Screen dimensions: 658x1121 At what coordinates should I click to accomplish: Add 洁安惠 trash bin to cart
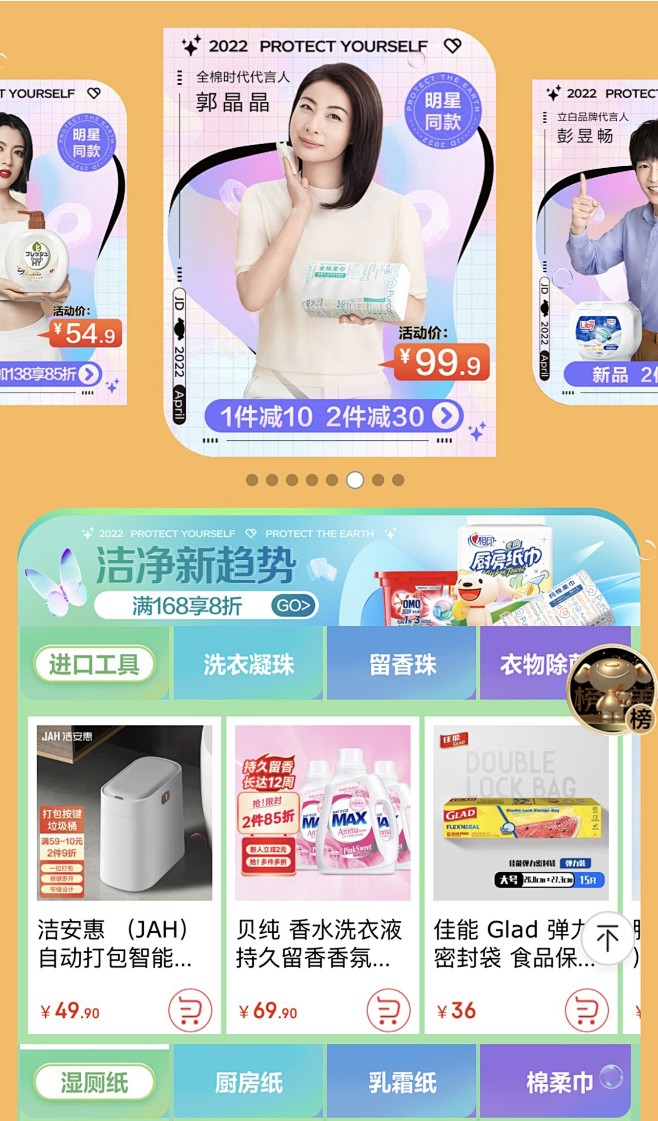coord(190,1010)
